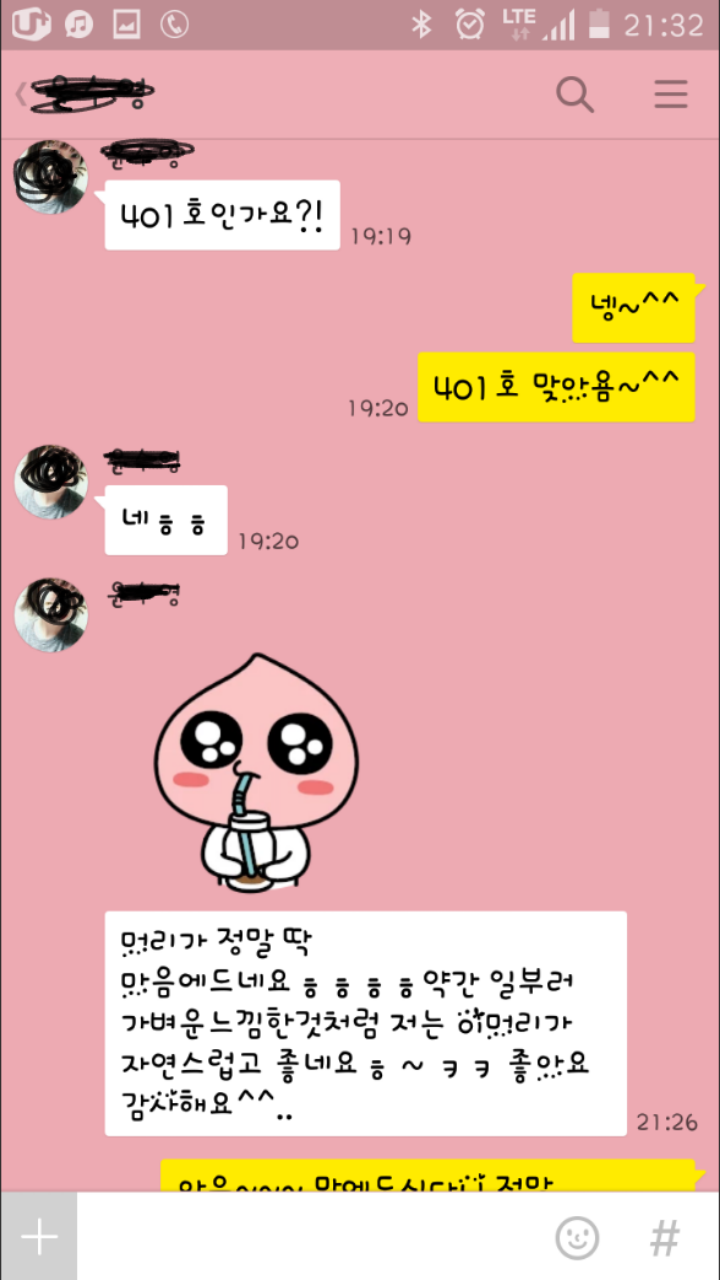Open the sender's profile photo beside 401호인가요
The height and width of the screenshot is (1280, 720).
pos(50,177)
